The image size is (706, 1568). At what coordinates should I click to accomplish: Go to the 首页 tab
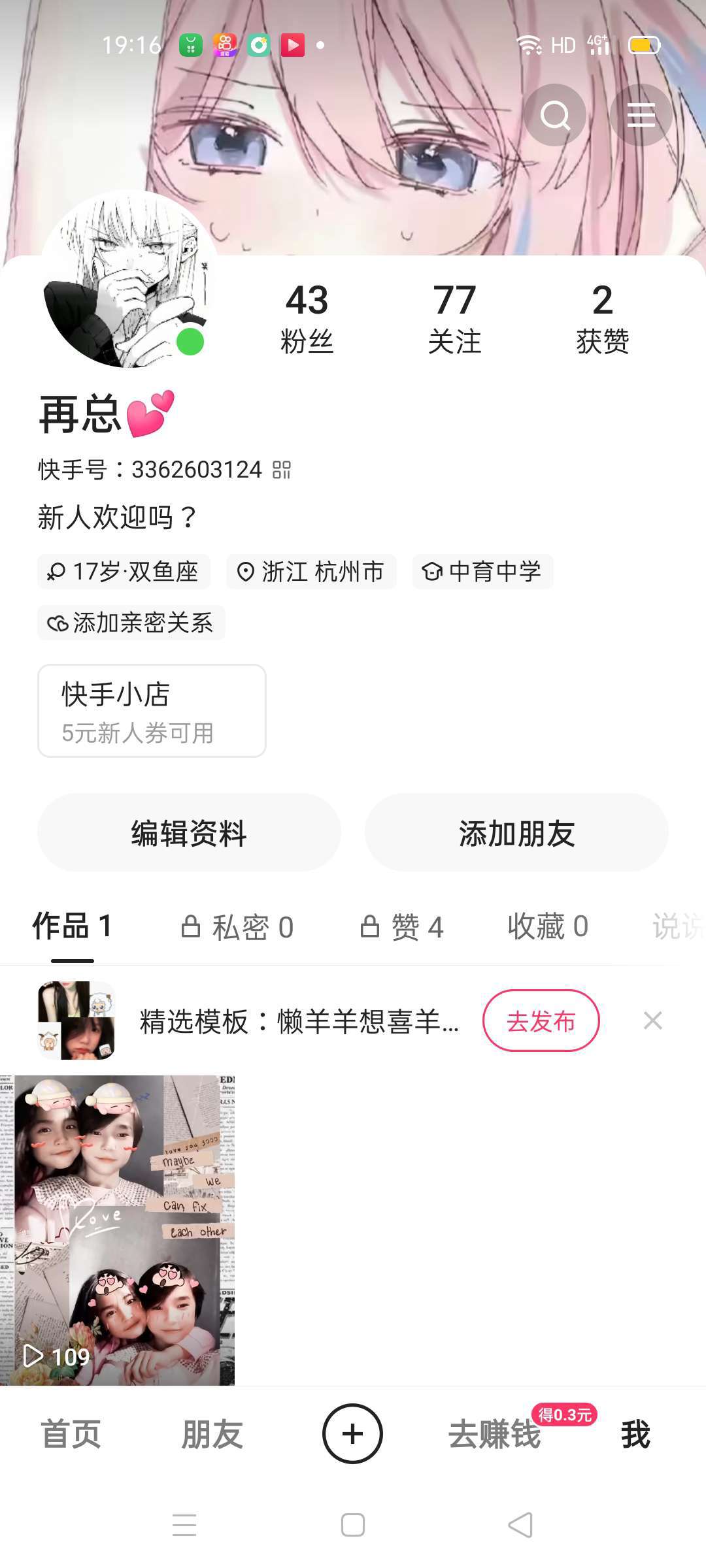coord(71,1434)
